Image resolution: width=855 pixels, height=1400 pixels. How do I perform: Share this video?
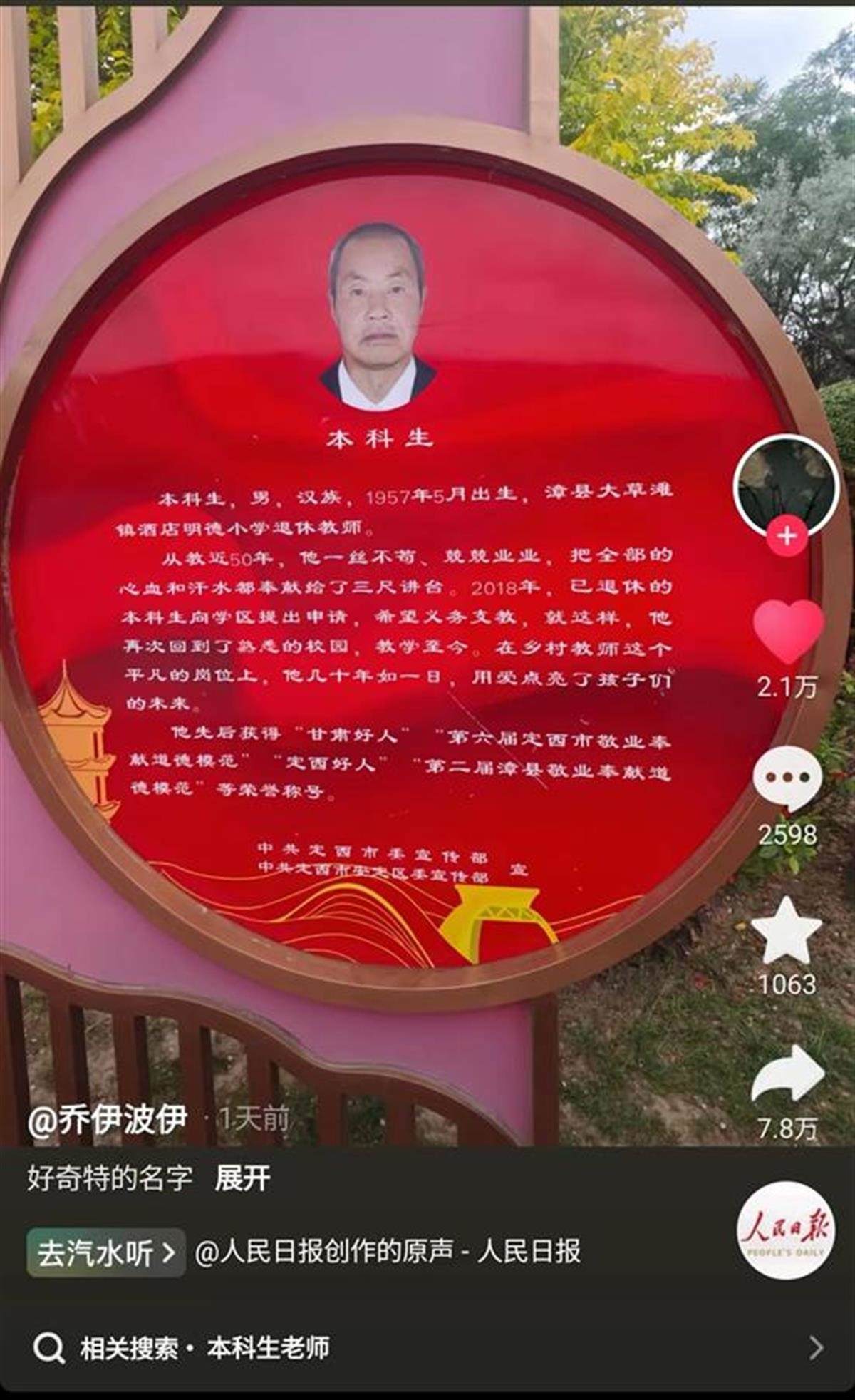coord(787,1074)
